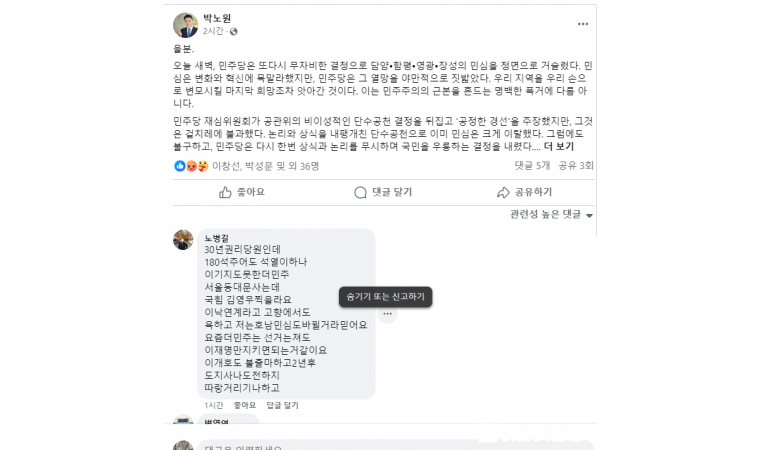View who shared via 공유 3회
Screen dimensions: 760x450
tap(579, 165)
